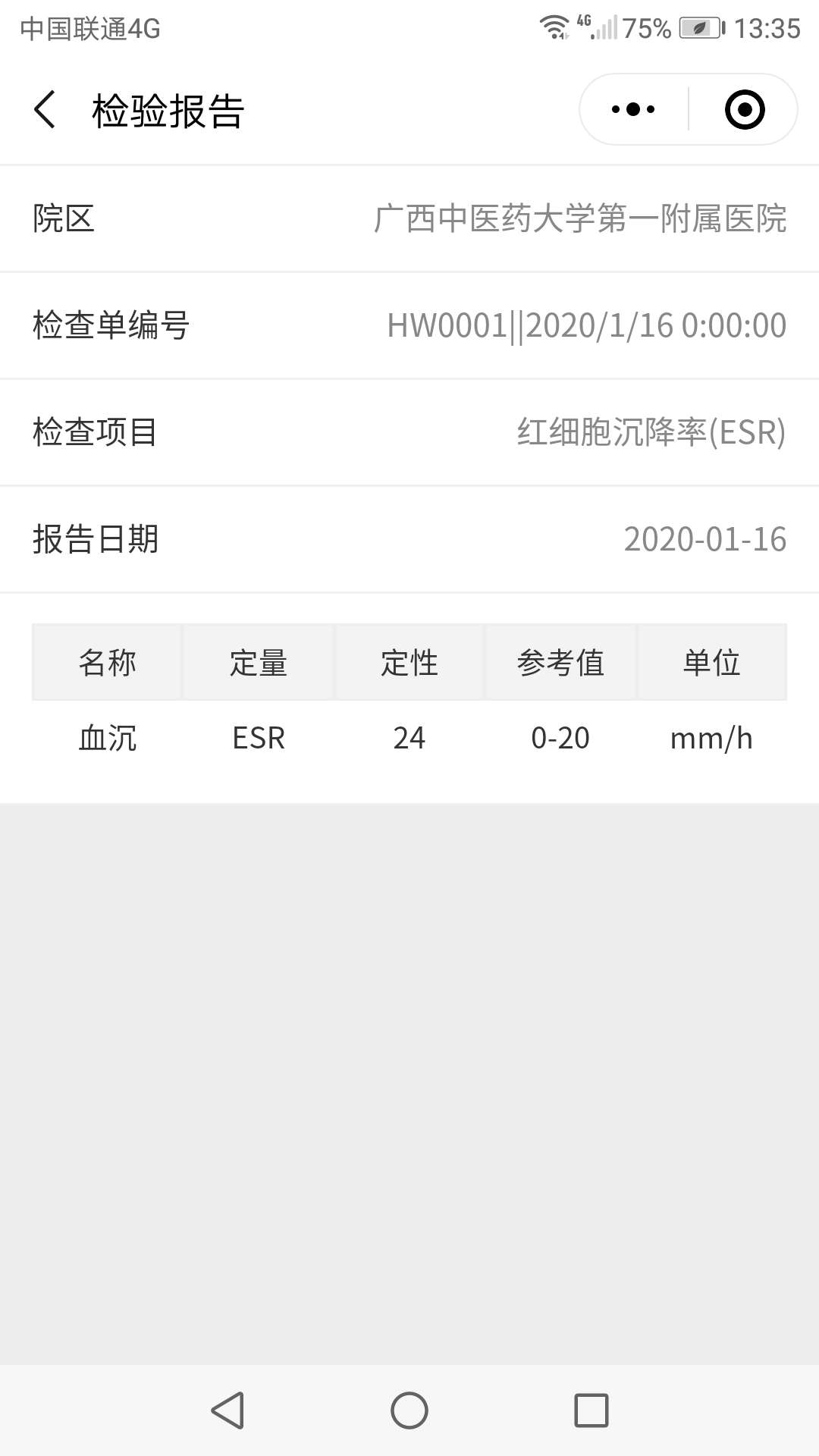Tap the circular close capsule icon

tap(745, 108)
